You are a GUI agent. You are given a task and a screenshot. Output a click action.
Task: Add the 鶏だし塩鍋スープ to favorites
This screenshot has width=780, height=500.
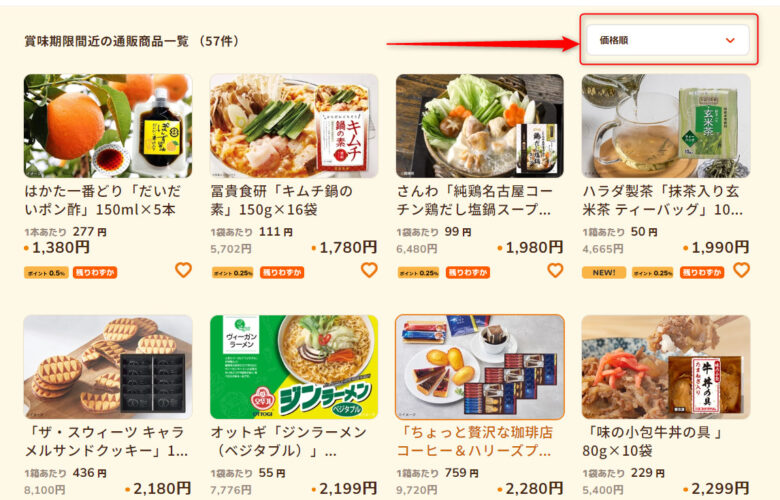(555, 270)
